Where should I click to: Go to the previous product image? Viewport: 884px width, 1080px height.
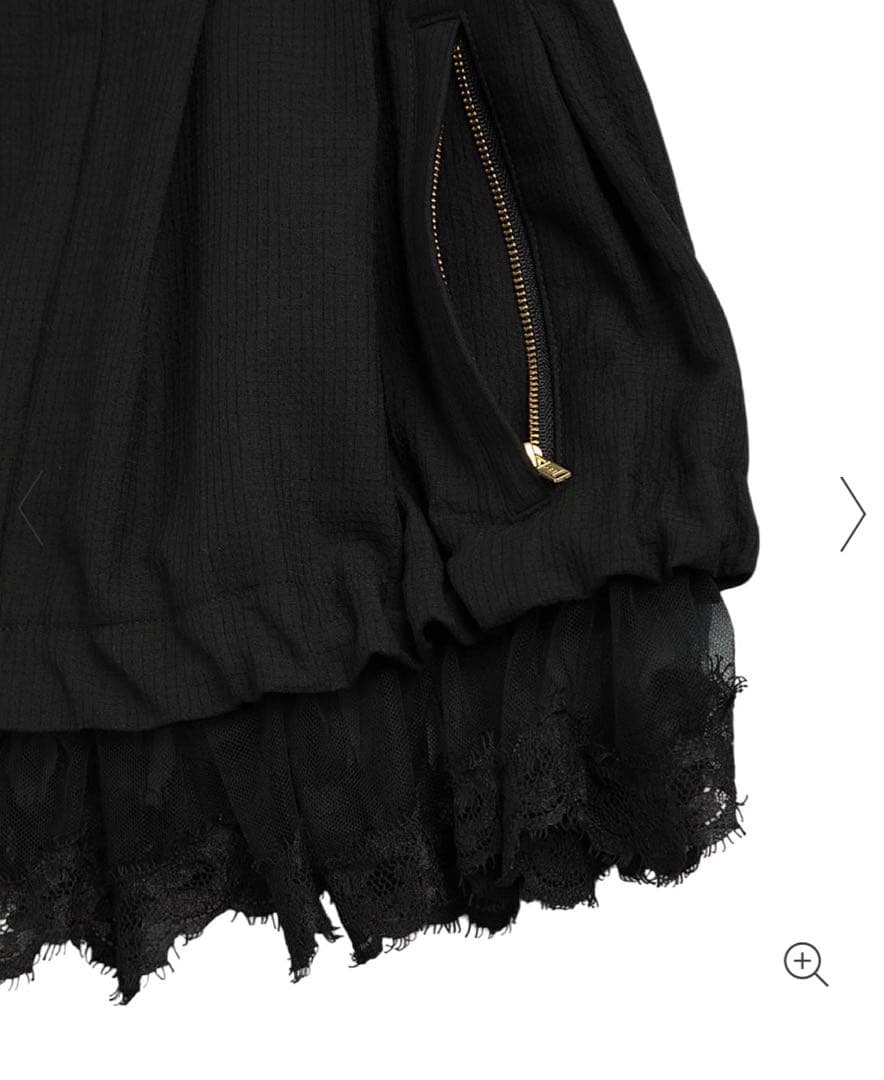click(x=30, y=508)
